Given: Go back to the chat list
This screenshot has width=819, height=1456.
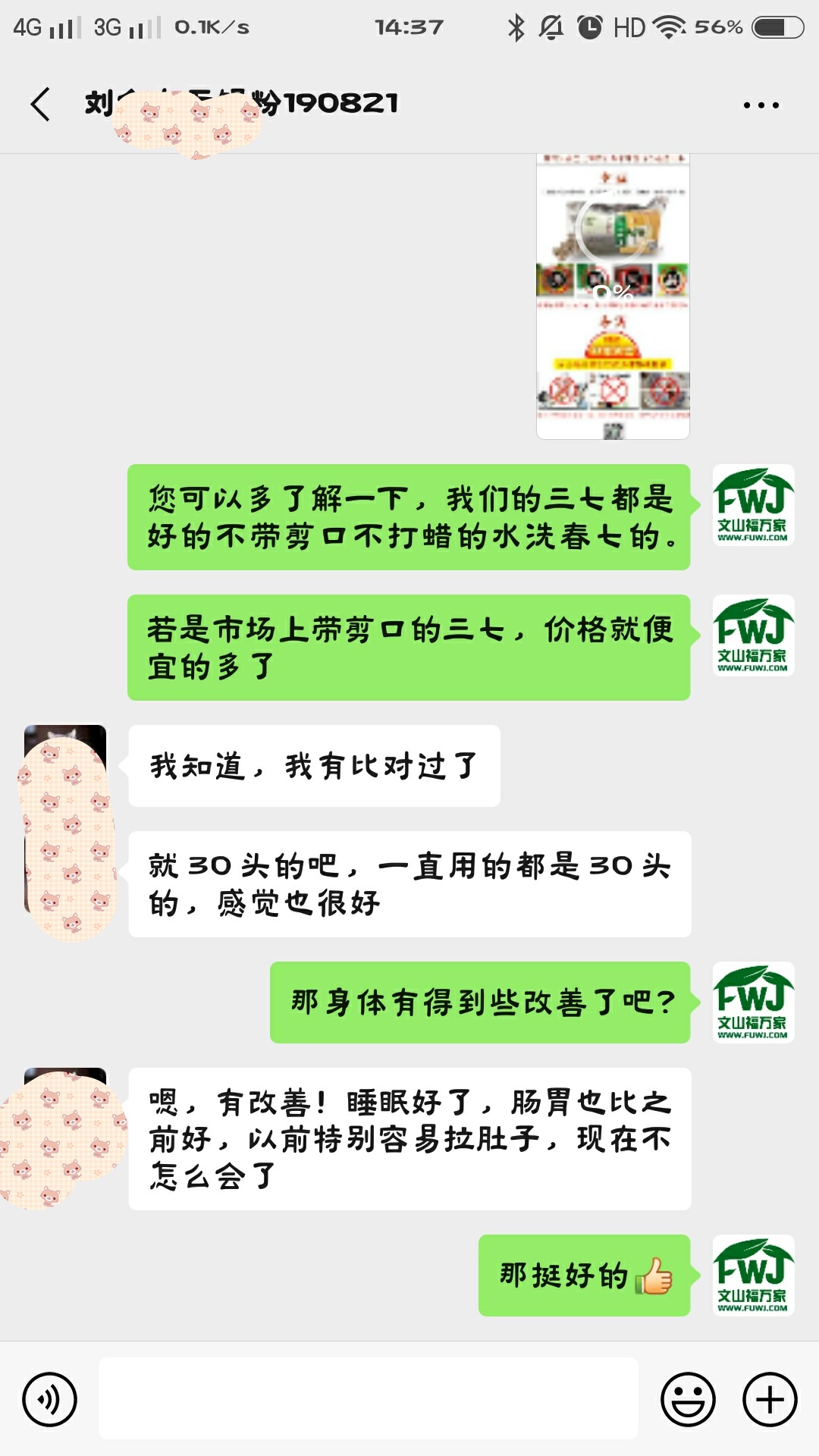Looking at the screenshot, I should pos(41,104).
